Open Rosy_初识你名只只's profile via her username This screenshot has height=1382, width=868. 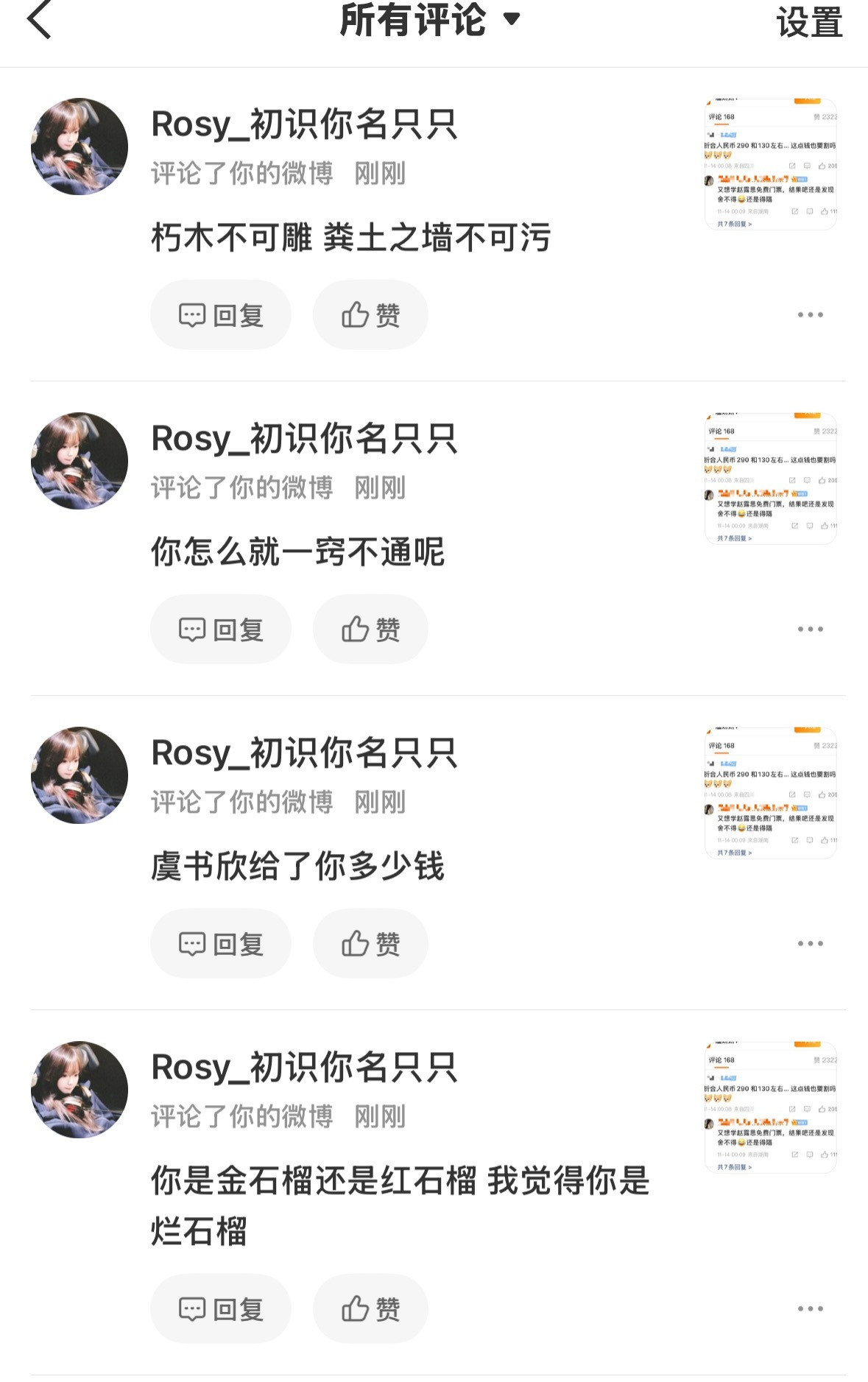tap(302, 127)
